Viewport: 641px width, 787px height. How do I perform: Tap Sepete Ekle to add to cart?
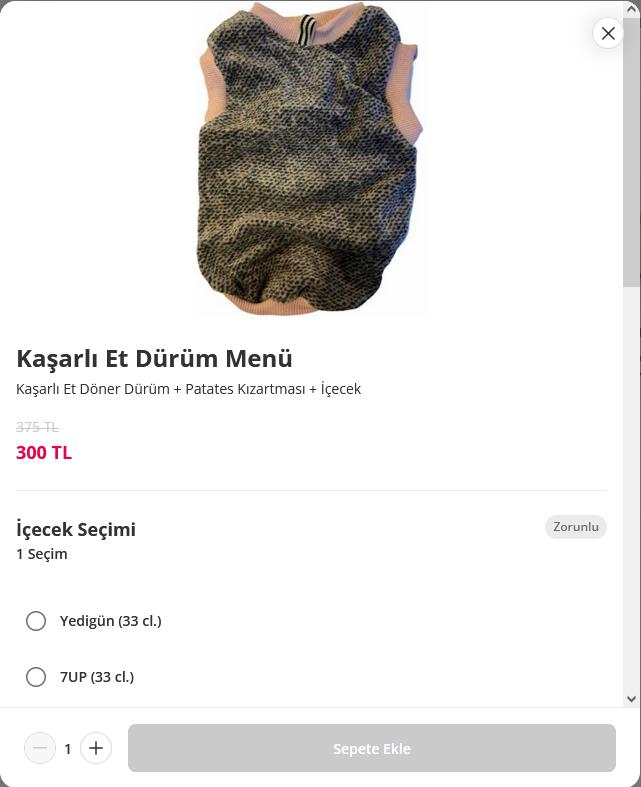(371, 748)
